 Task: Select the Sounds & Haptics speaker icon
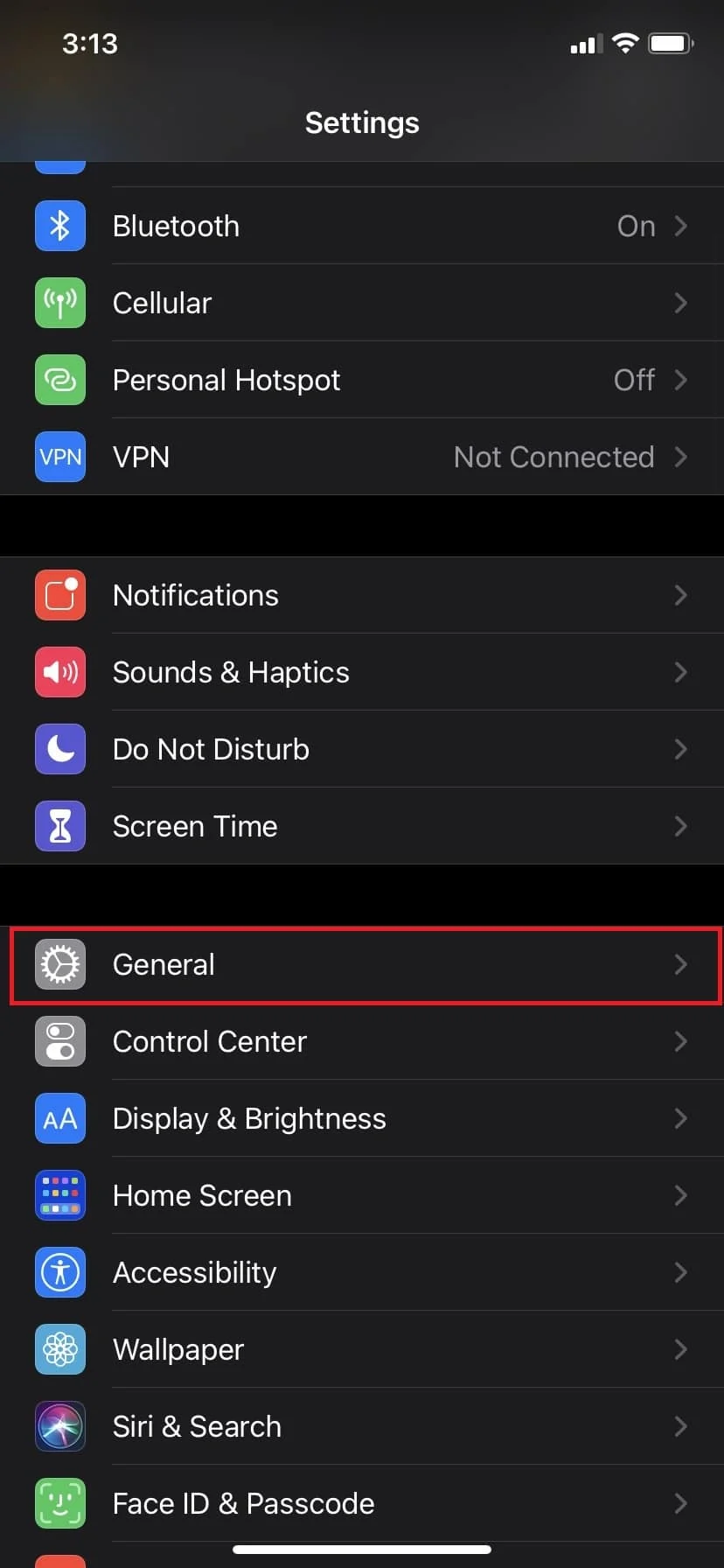(59, 672)
